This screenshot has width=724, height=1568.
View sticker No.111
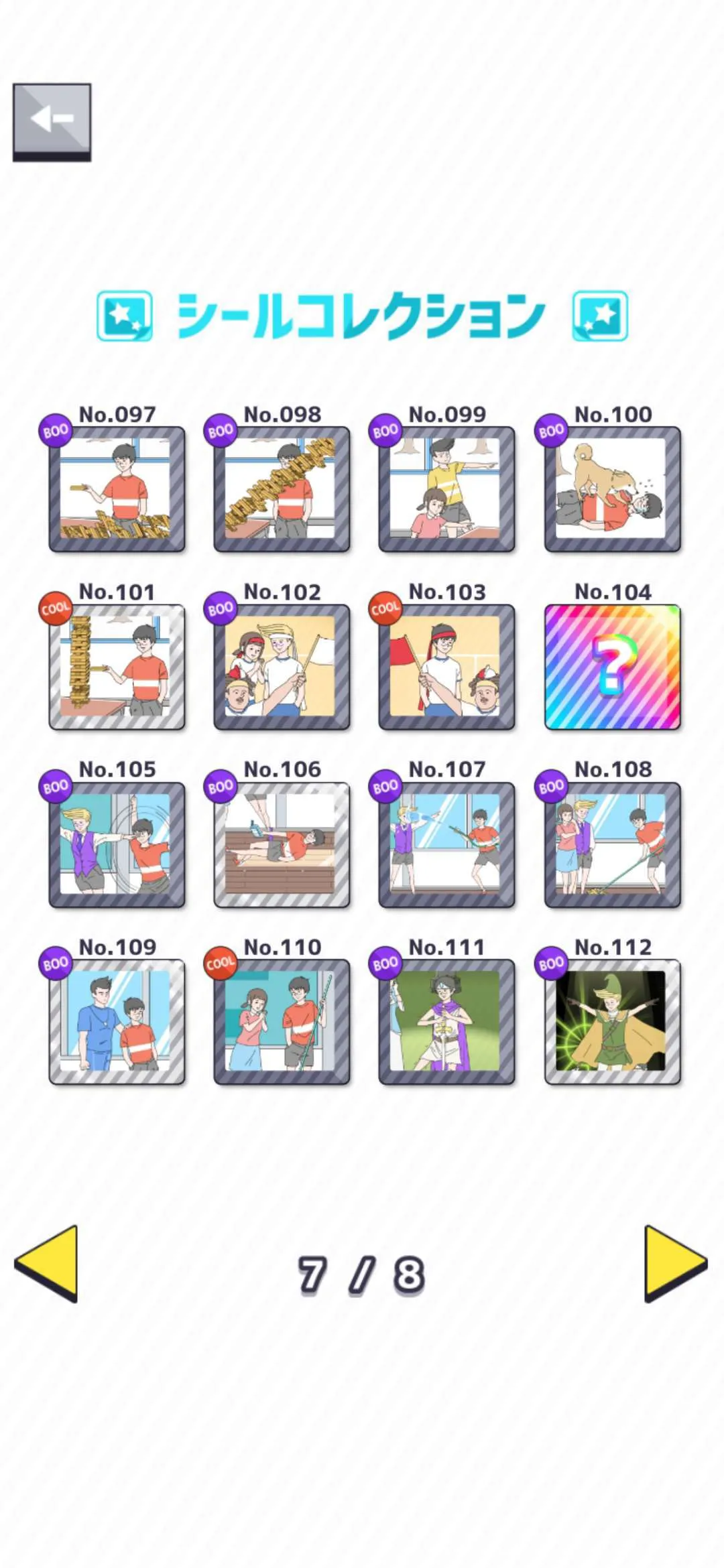[446, 1022]
